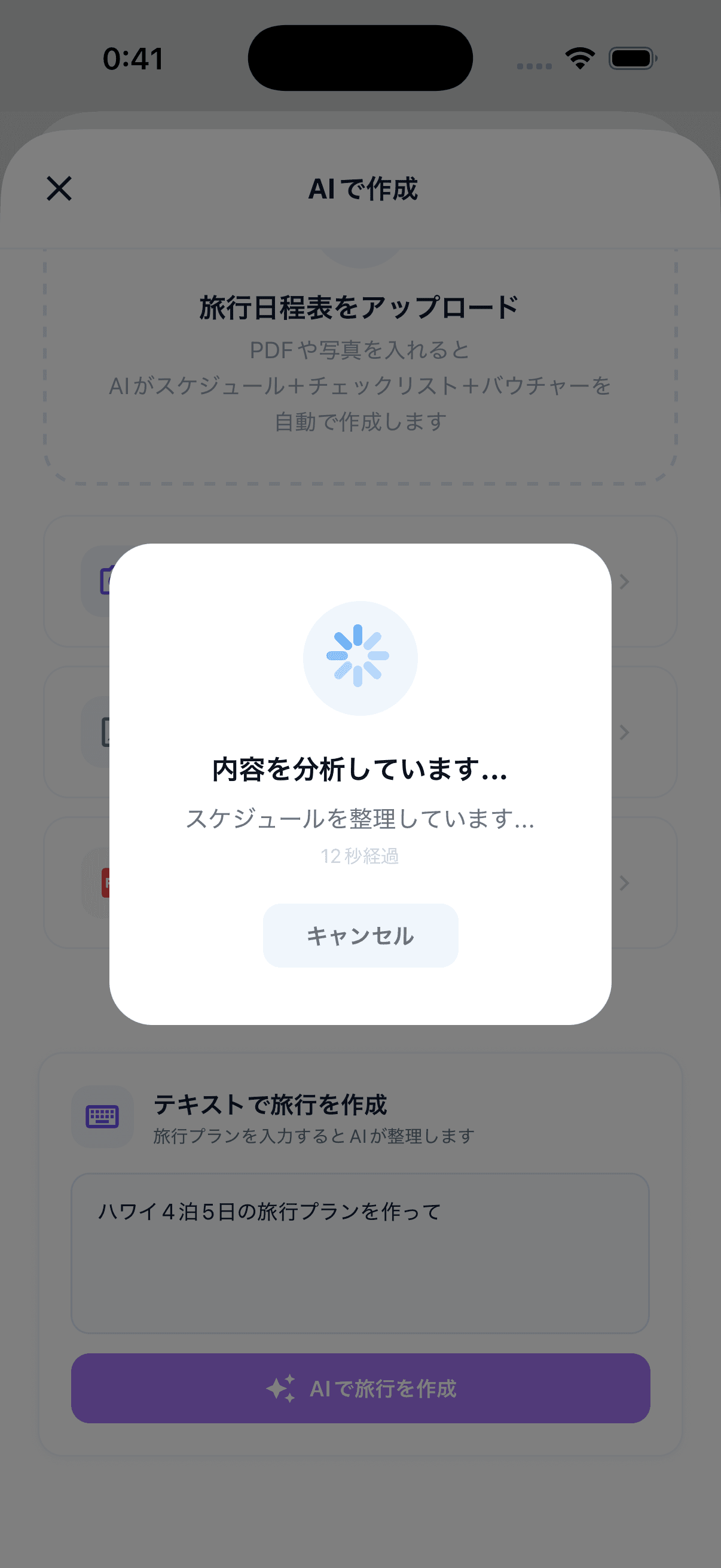The height and width of the screenshot is (1568, 721).
Task: Open the PDF row using its chevron arrow
Action: (624, 884)
